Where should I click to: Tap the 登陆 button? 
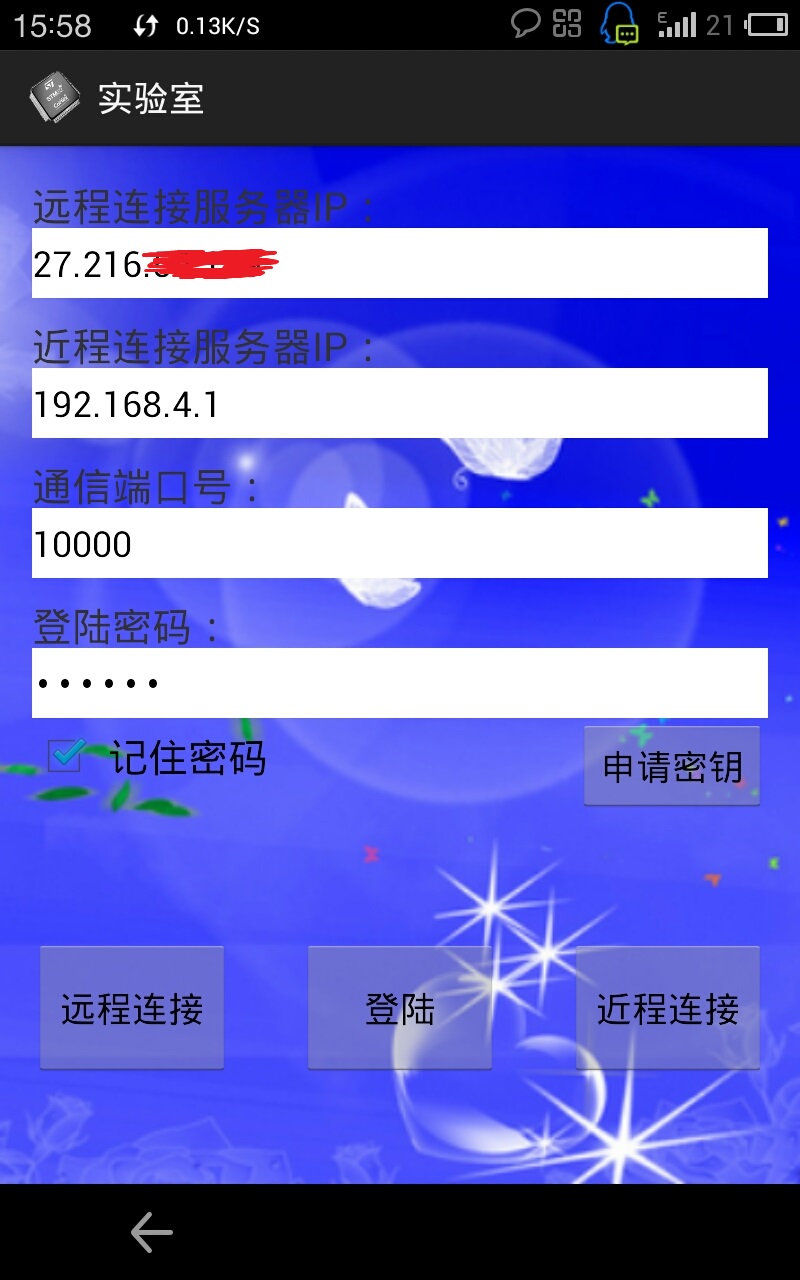[400, 1008]
